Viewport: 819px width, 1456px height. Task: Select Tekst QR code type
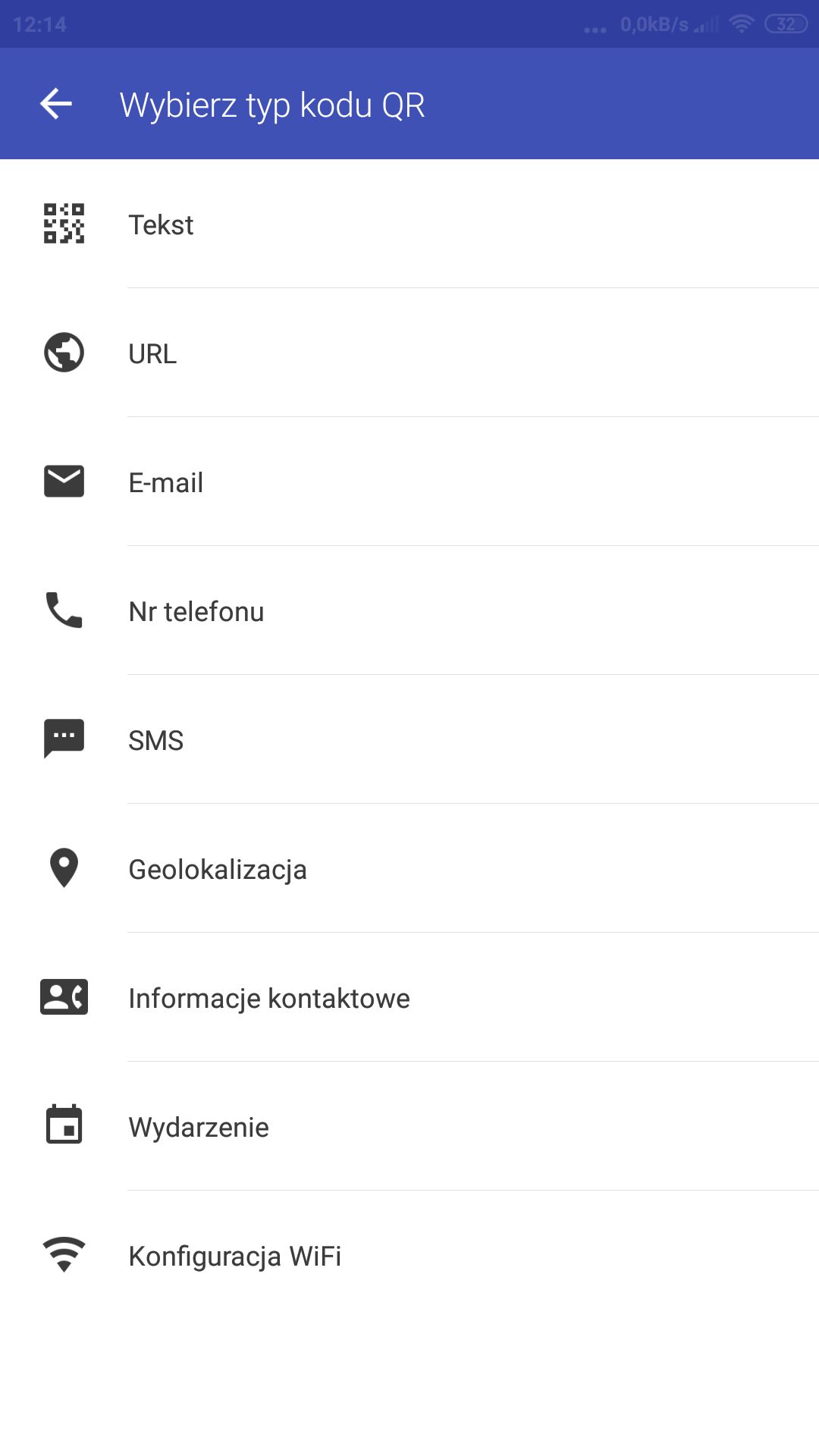[x=409, y=224]
